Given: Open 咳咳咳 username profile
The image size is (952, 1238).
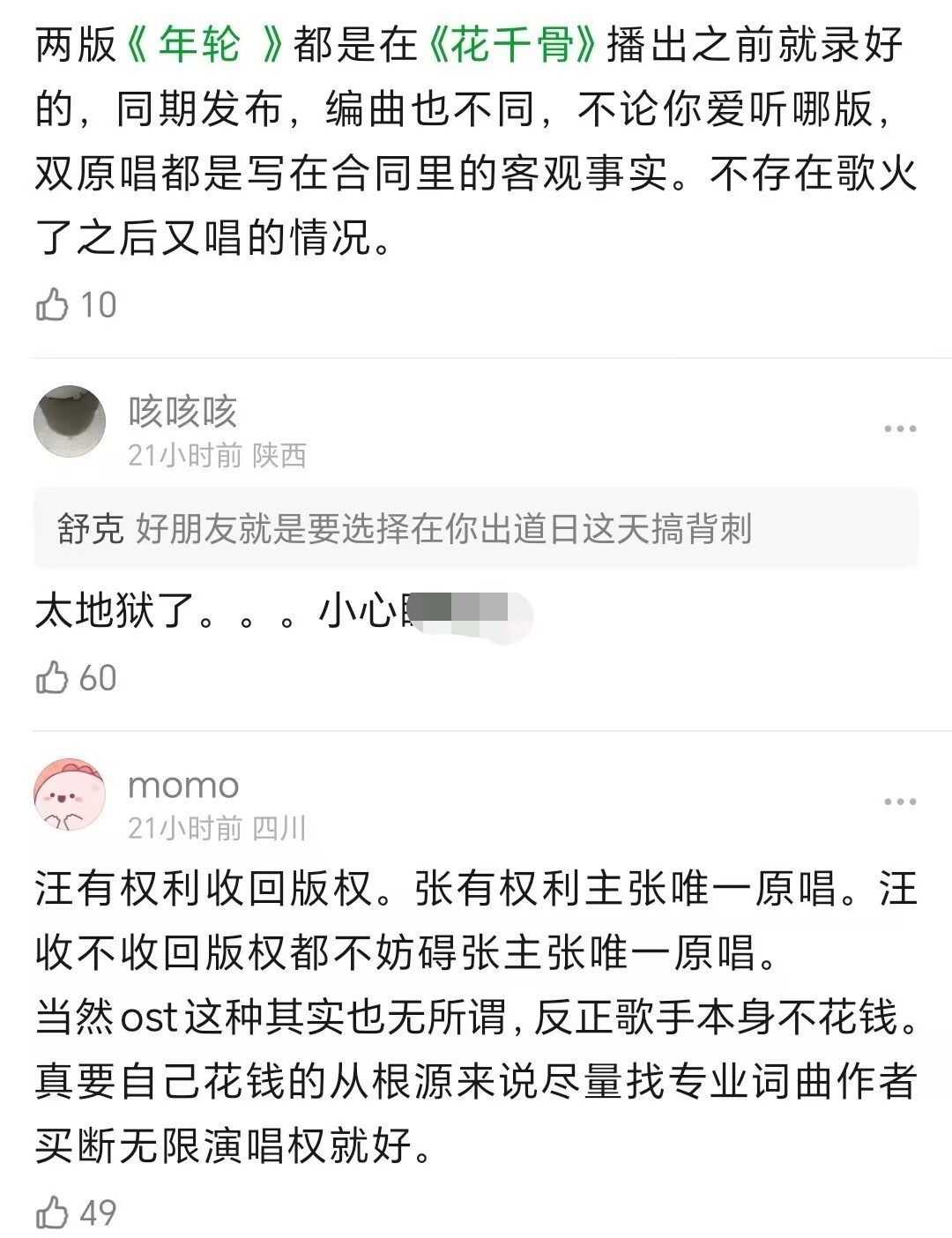Looking at the screenshot, I should click(182, 411).
